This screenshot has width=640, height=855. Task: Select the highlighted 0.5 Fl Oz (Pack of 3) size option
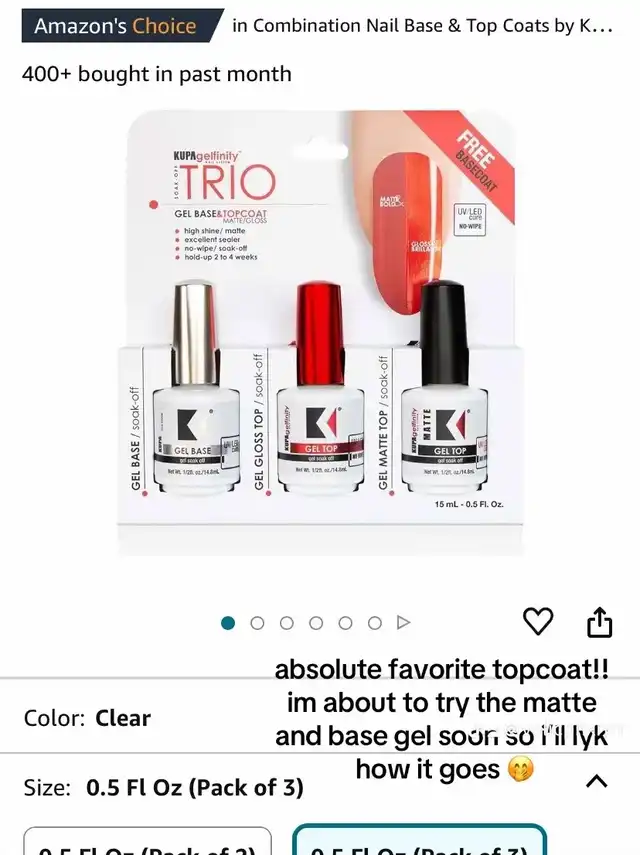point(419,841)
